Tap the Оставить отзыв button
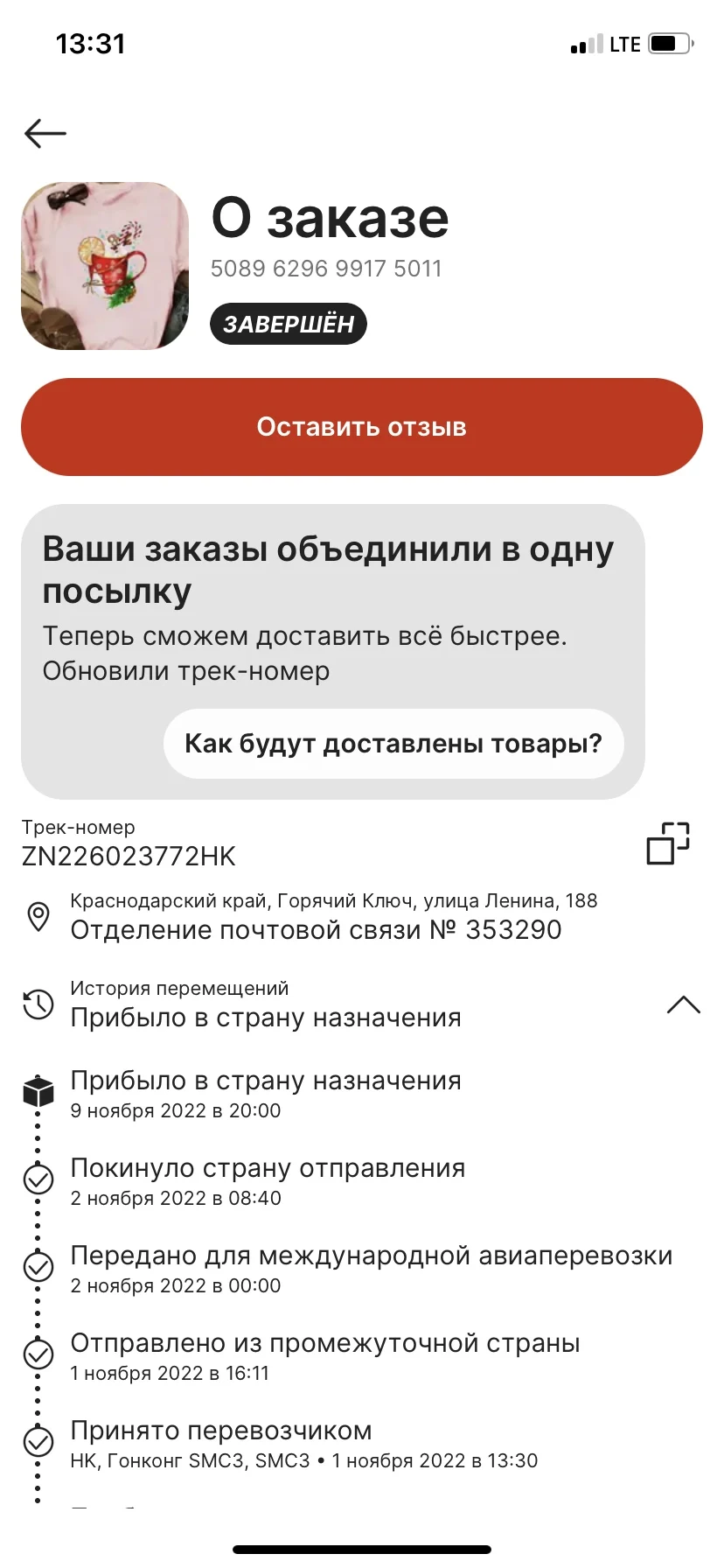The height and width of the screenshot is (1568, 724). (362, 427)
